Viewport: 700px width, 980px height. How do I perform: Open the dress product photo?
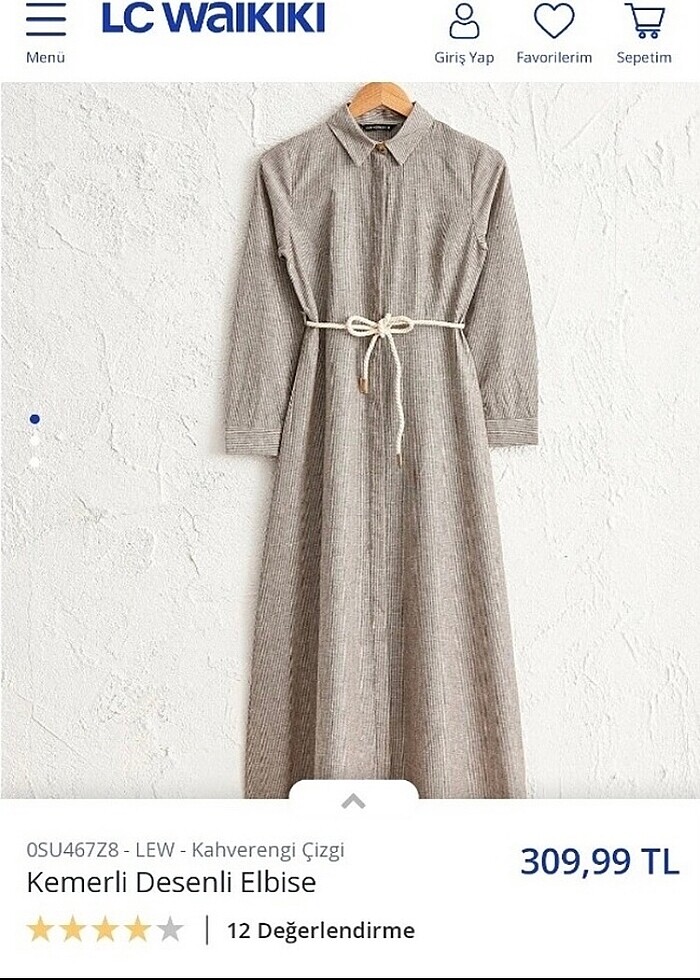tap(380, 440)
